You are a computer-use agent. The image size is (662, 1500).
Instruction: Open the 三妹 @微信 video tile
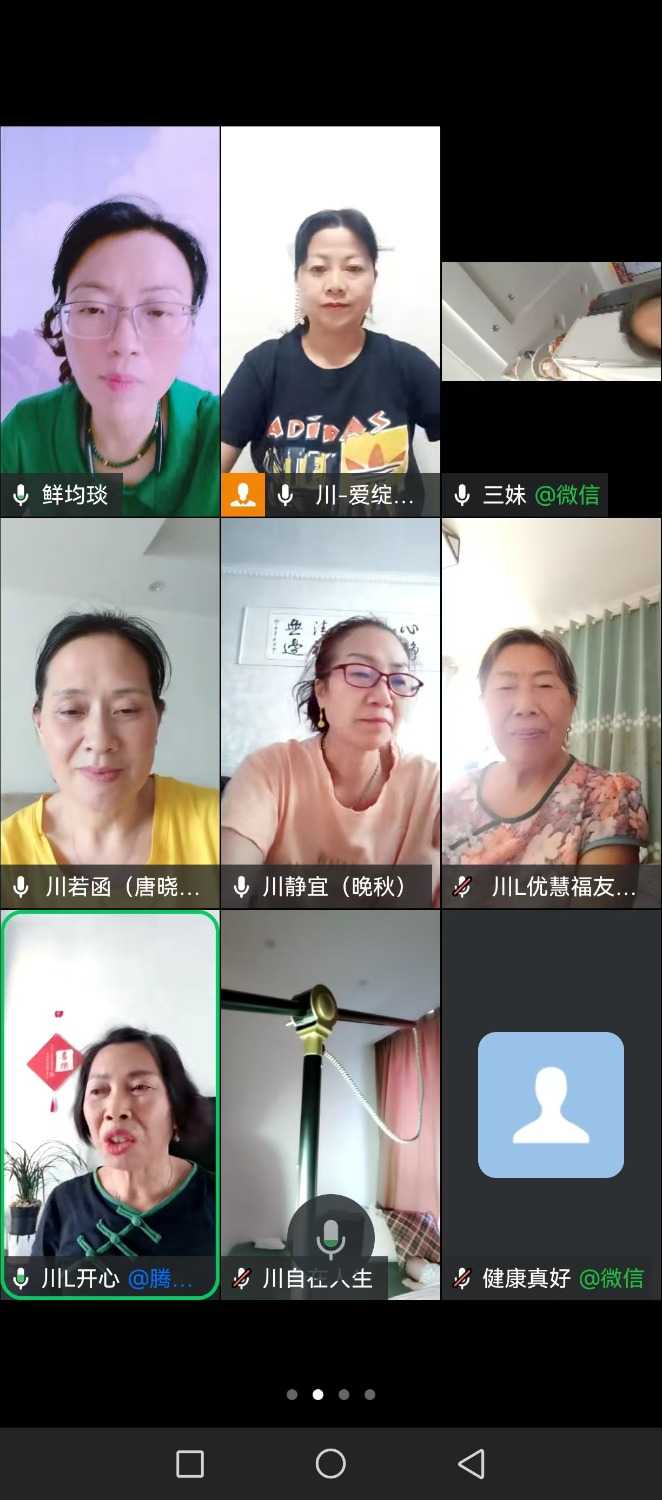(x=551, y=322)
